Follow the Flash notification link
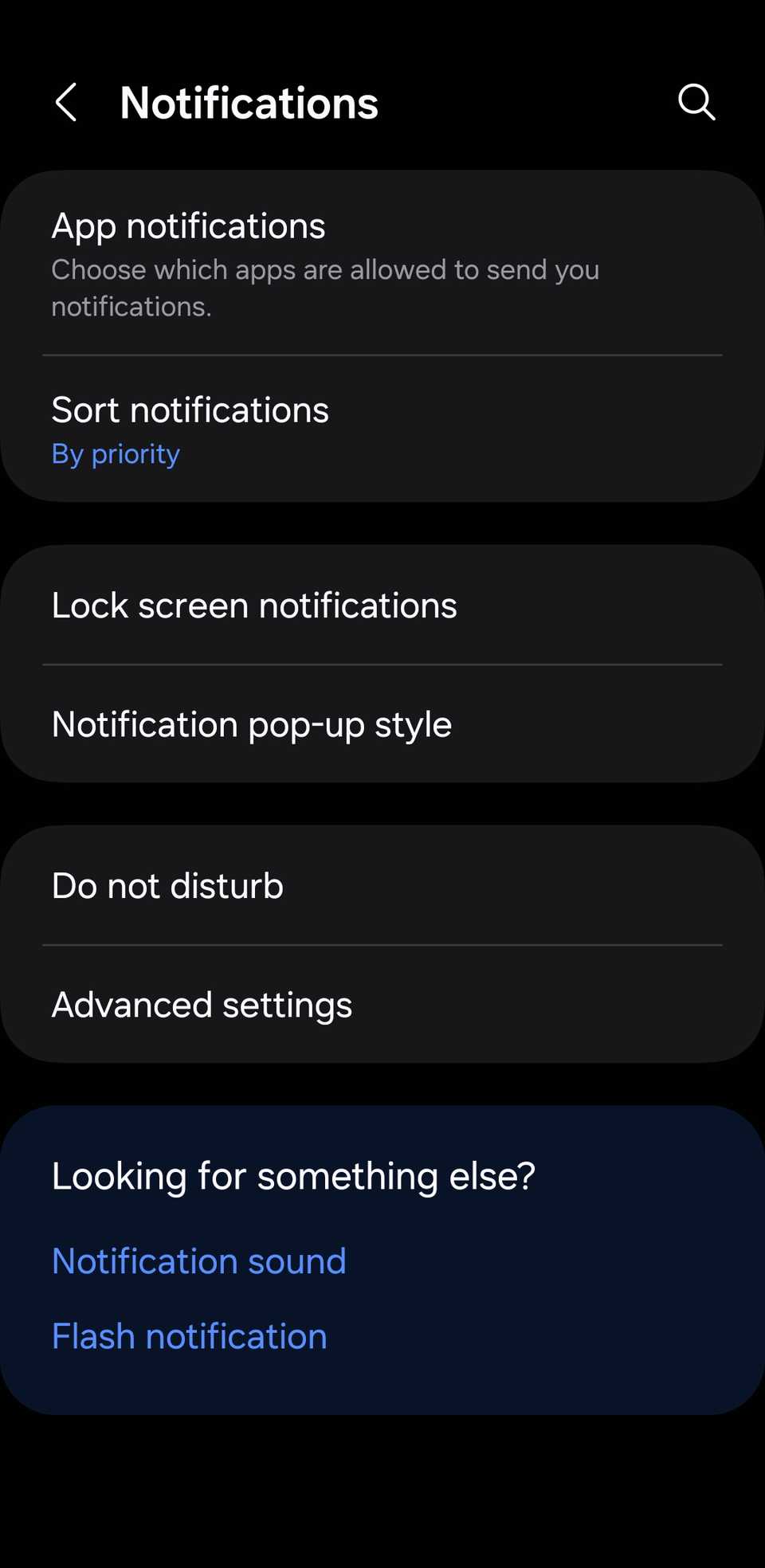 pyautogui.click(x=190, y=1336)
